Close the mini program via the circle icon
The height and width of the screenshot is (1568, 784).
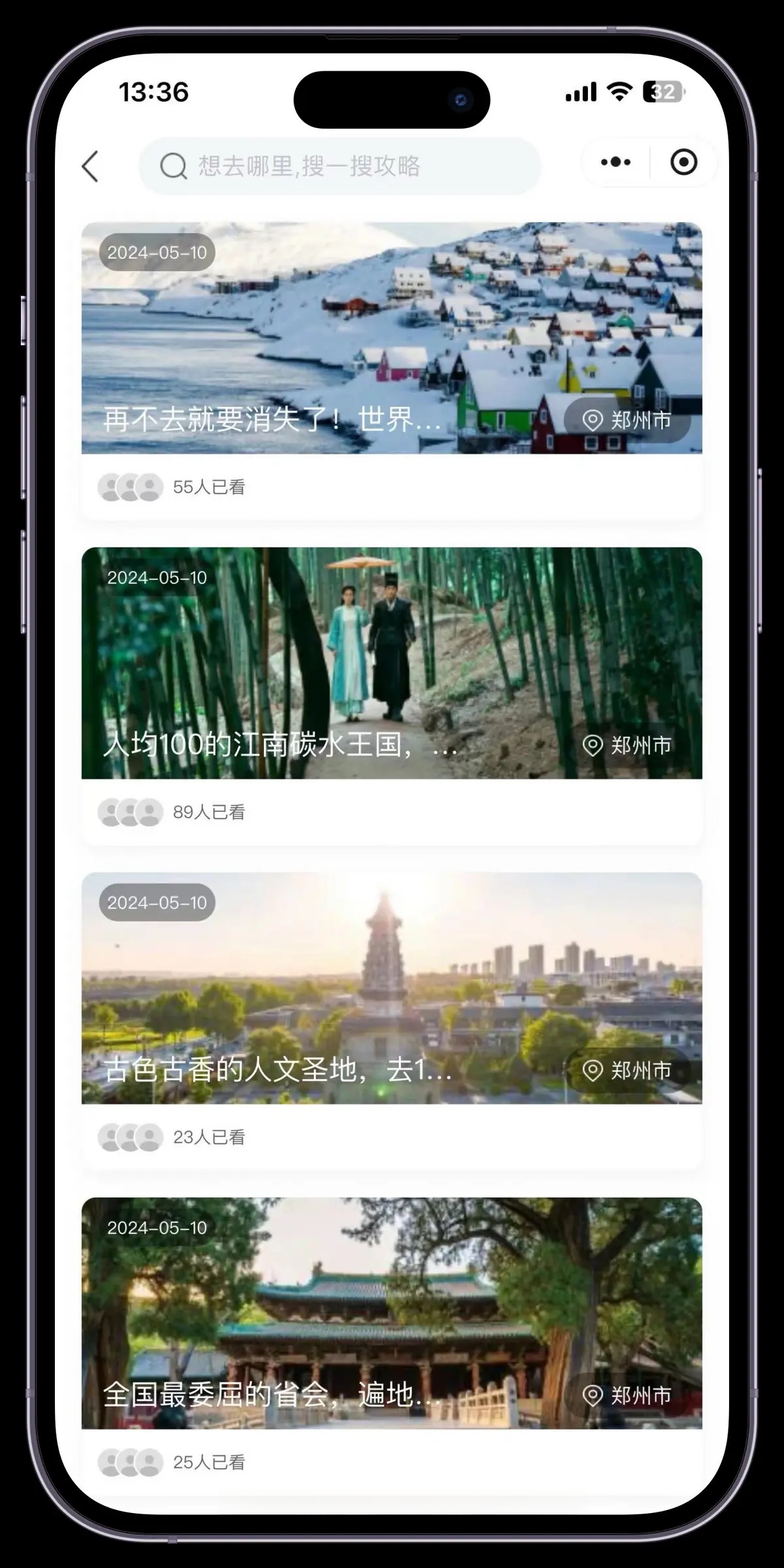[683, 162]
